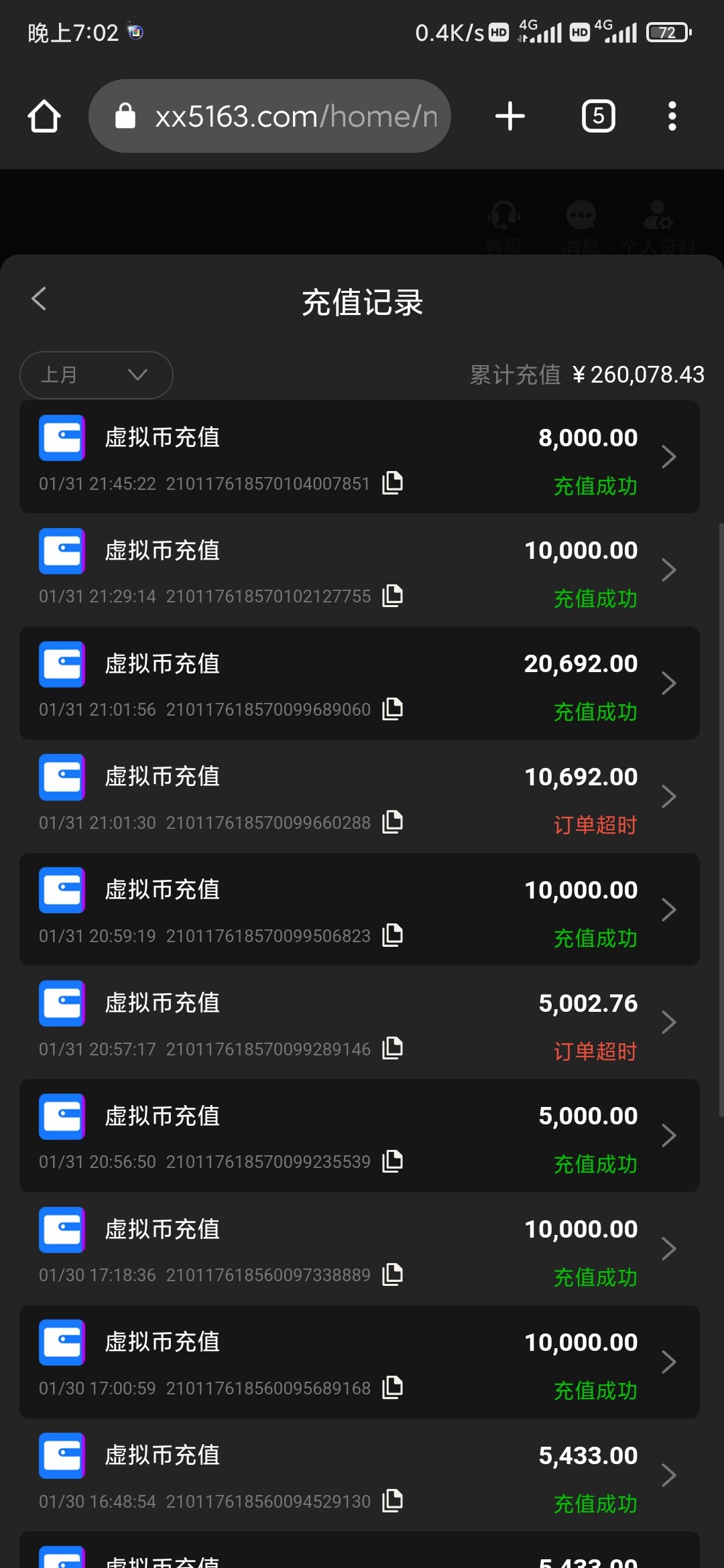724x1568 pixels.
Task: View the five open browser tabs
Action: point(598,116)
